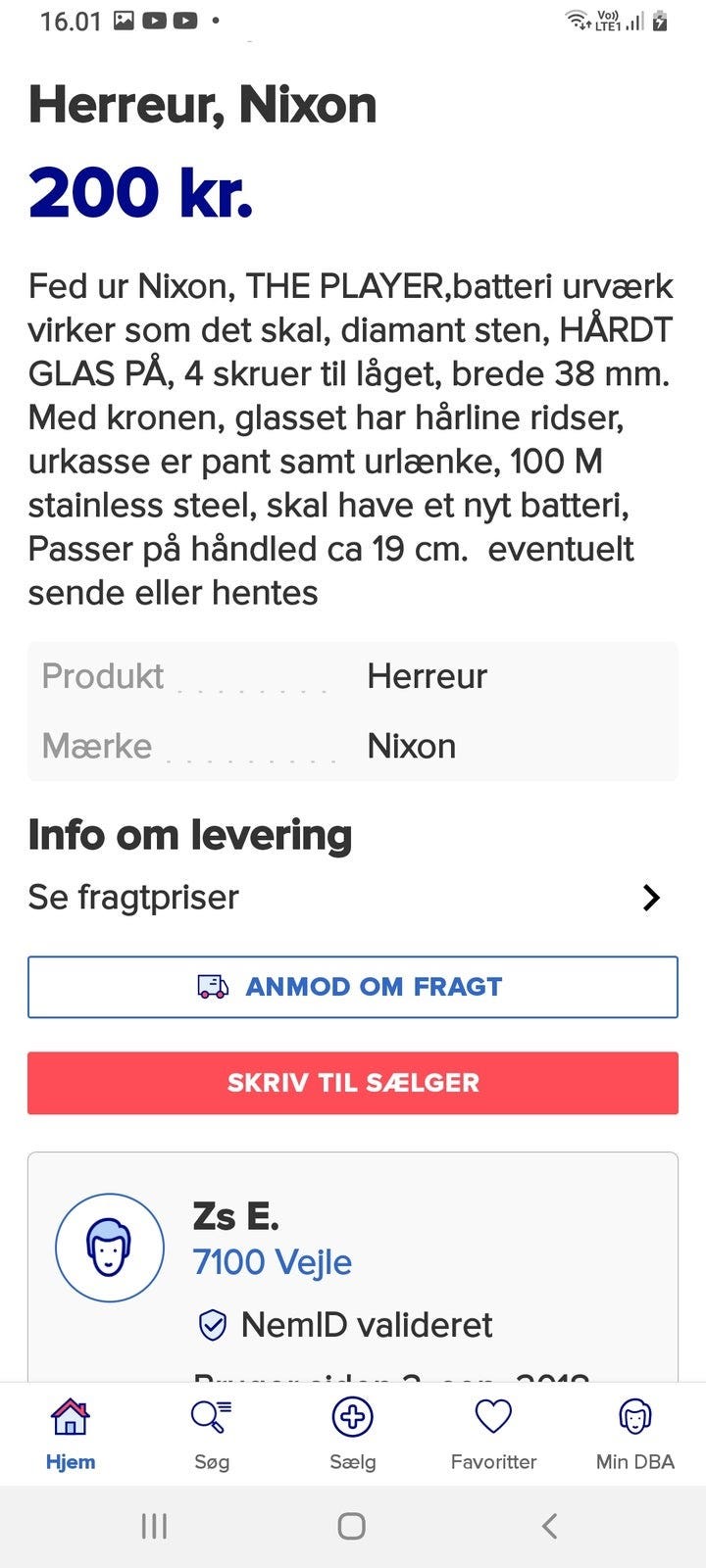Open the Sælg tab
706x1568 pixels.
[353, 1435]
